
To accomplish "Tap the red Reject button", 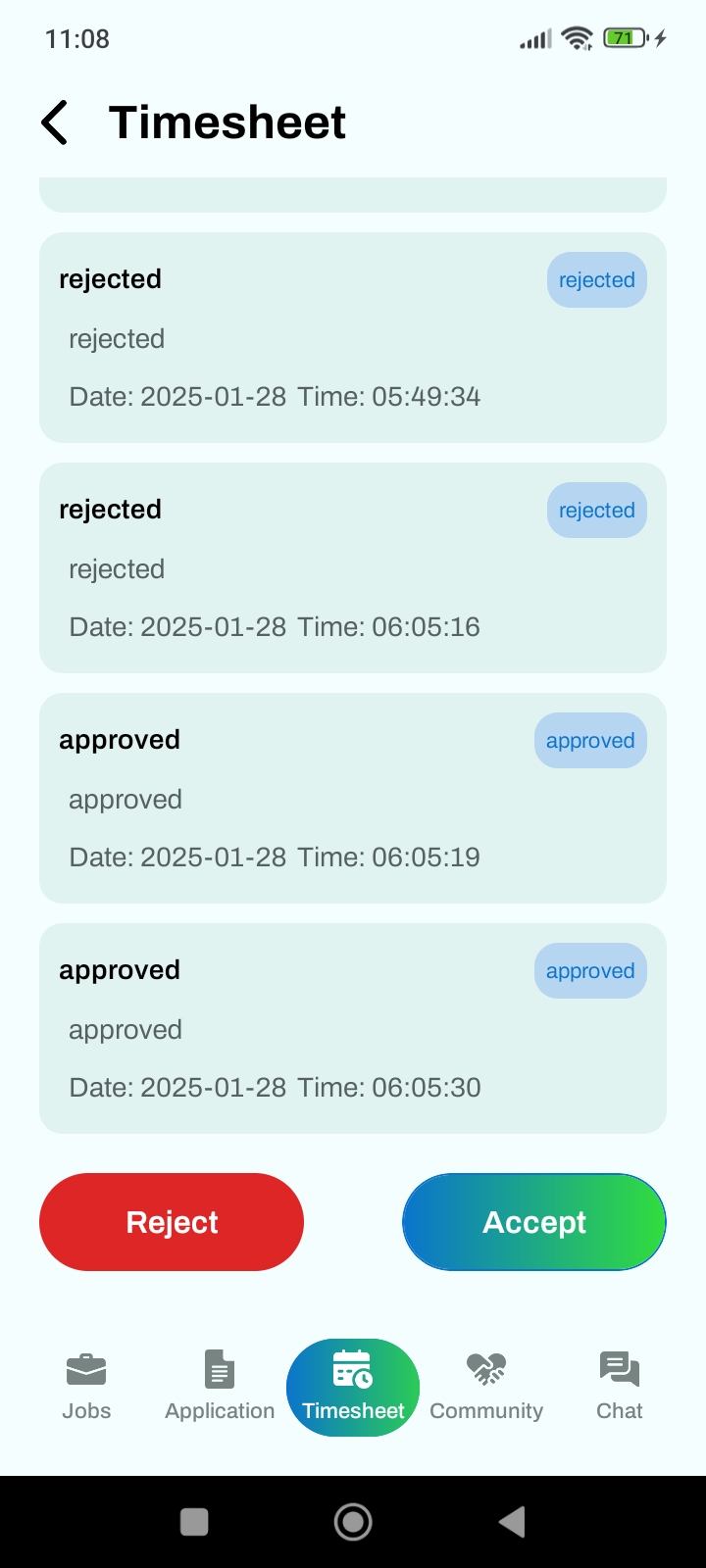I will [x=172, y=1222].
